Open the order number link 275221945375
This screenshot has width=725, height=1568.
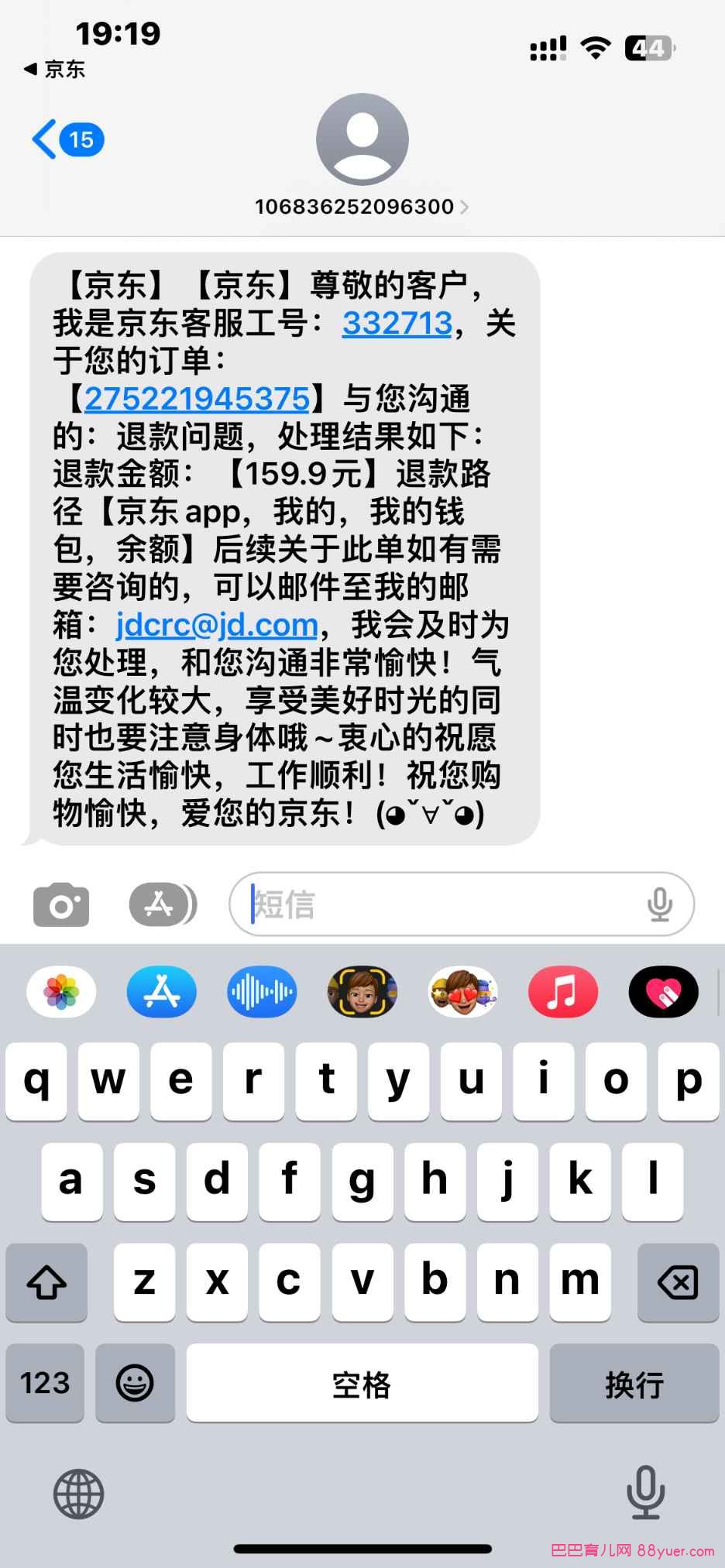point(197,398)
